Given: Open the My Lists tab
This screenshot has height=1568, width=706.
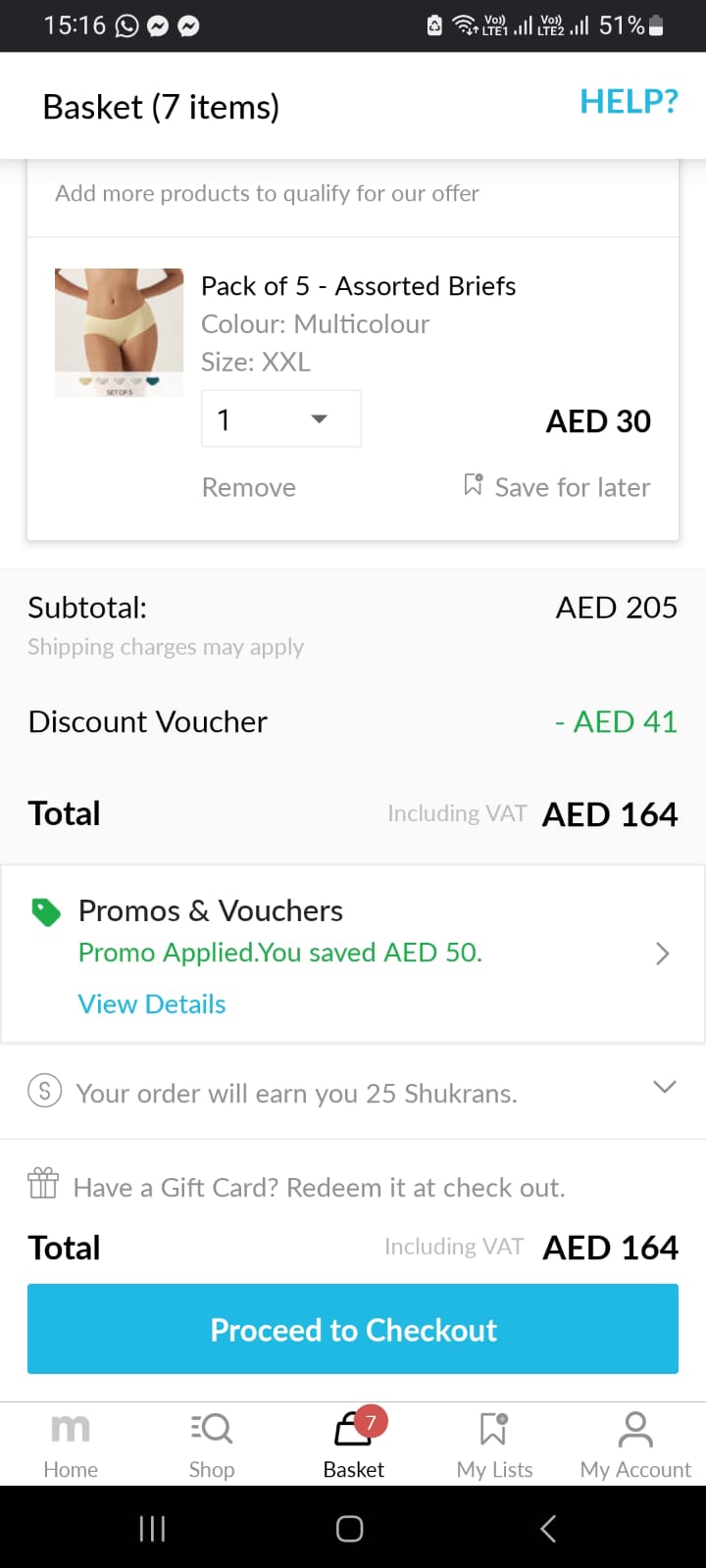Looking at the screenshot, I should click(494, 1444).
